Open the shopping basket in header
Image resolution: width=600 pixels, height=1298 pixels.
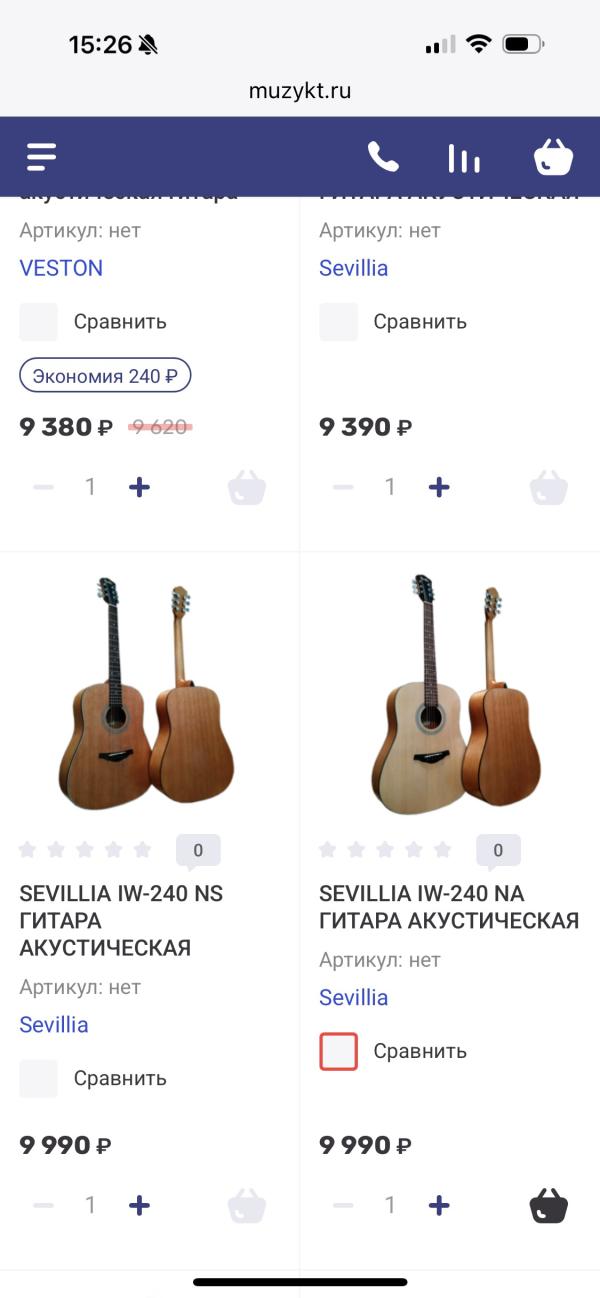(x=553, y=157)
